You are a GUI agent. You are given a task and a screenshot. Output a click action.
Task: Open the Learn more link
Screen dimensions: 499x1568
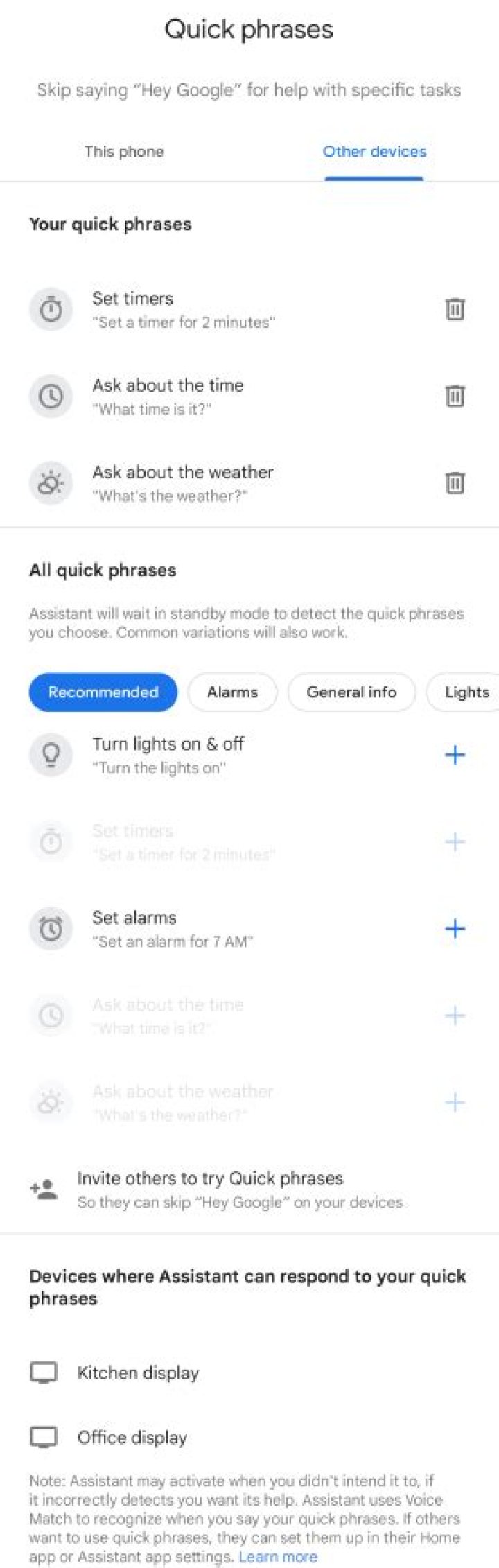pos(278,1557)
